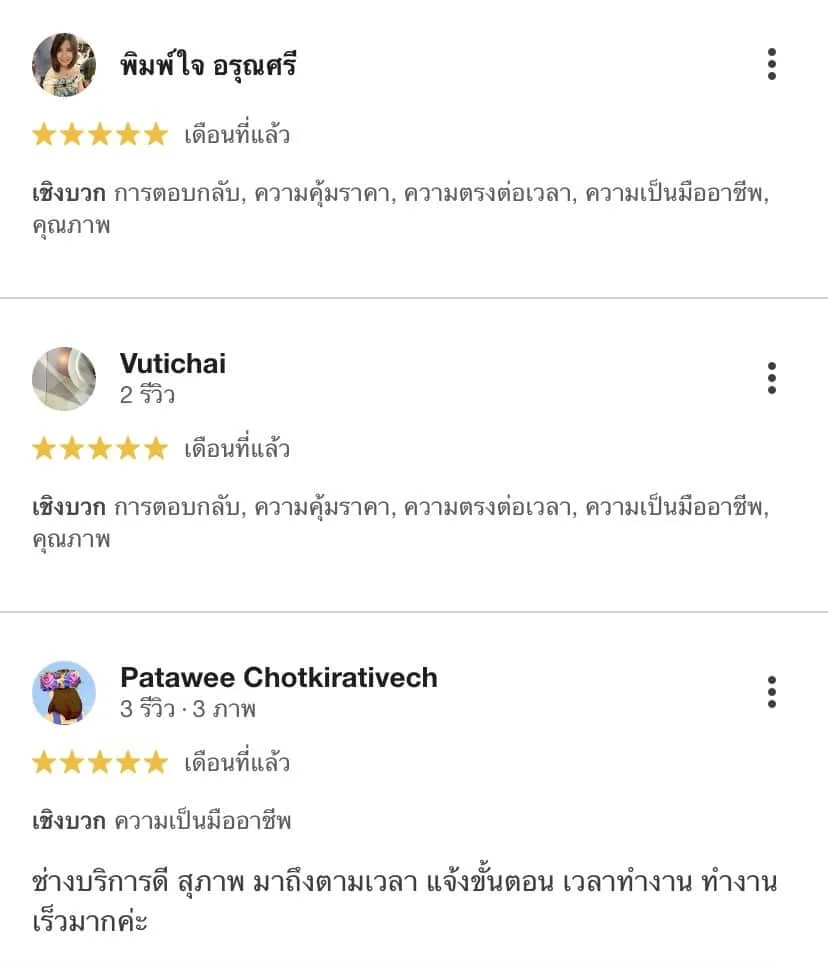
Task: Click the '2 รีวิว' label under Vutichai
Action: (146, 395)
